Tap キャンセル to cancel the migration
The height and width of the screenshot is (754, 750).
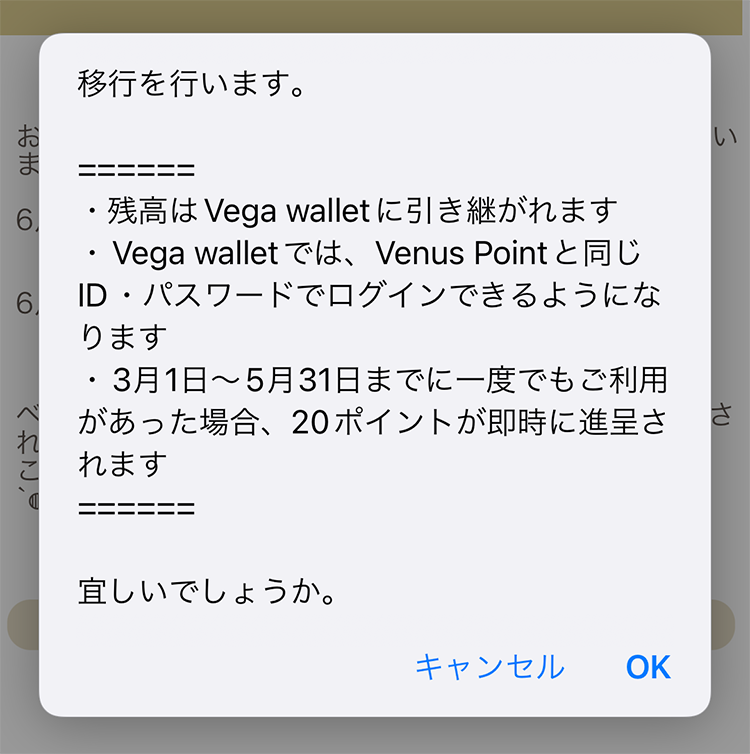tap(489, 667)
